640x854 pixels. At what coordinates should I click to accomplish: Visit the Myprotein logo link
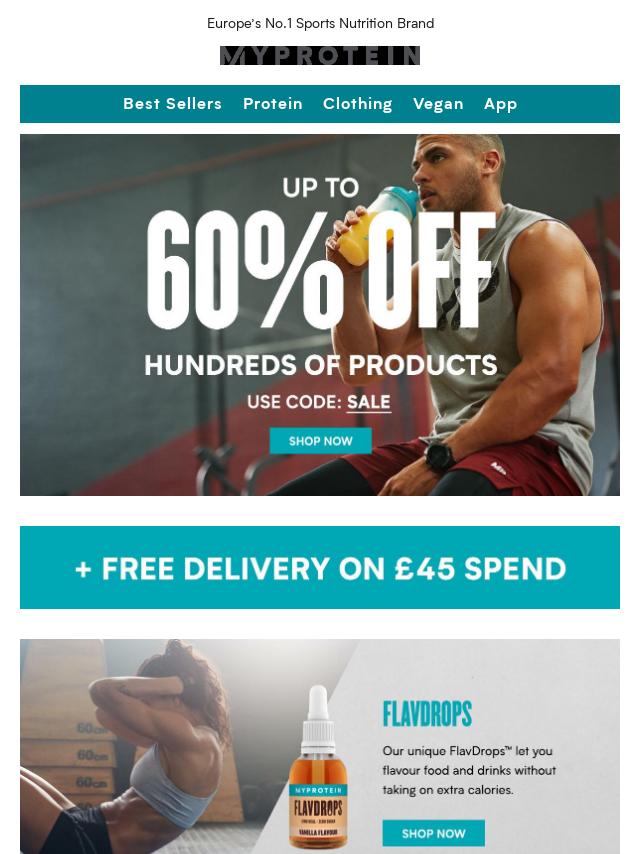tap(320, 56)
